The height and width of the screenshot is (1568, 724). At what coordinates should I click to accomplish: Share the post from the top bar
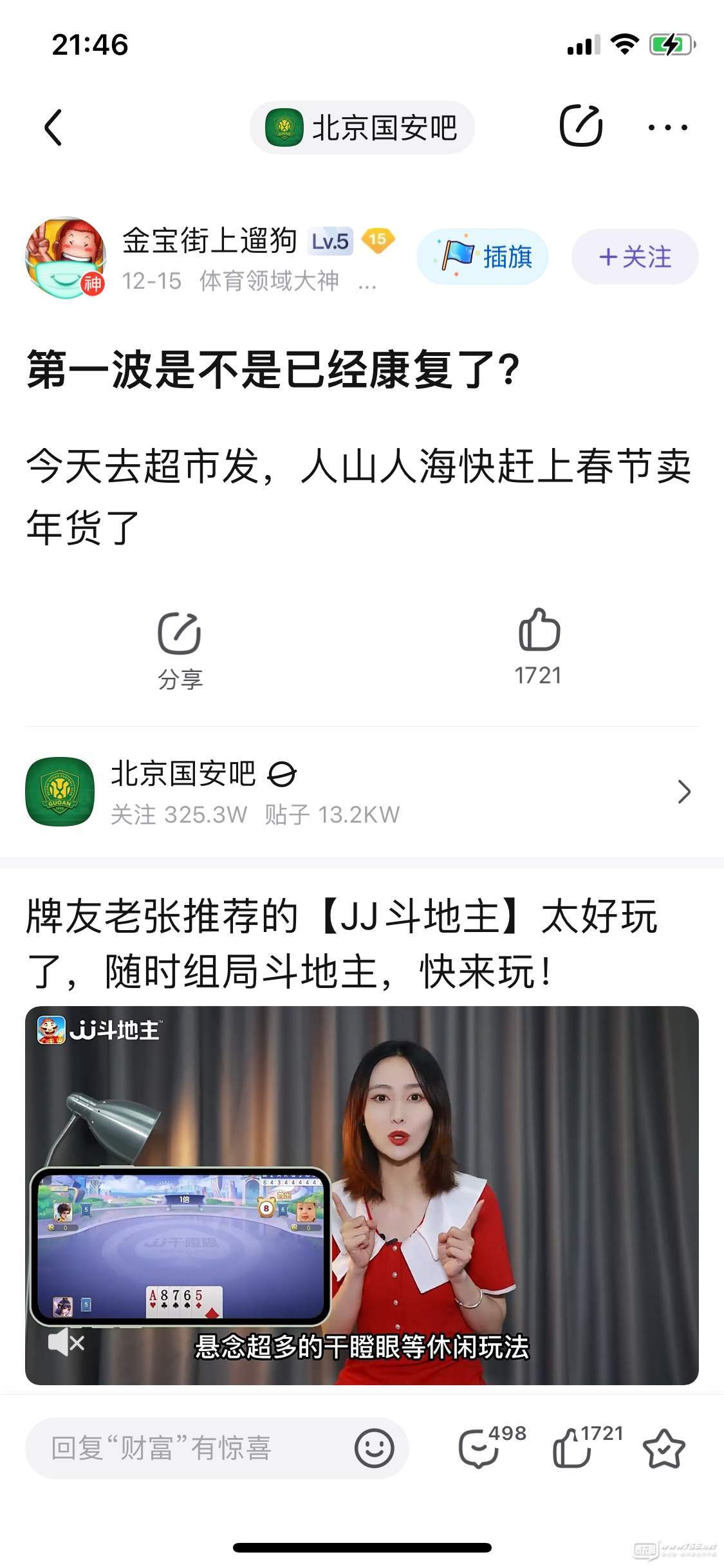580,126
